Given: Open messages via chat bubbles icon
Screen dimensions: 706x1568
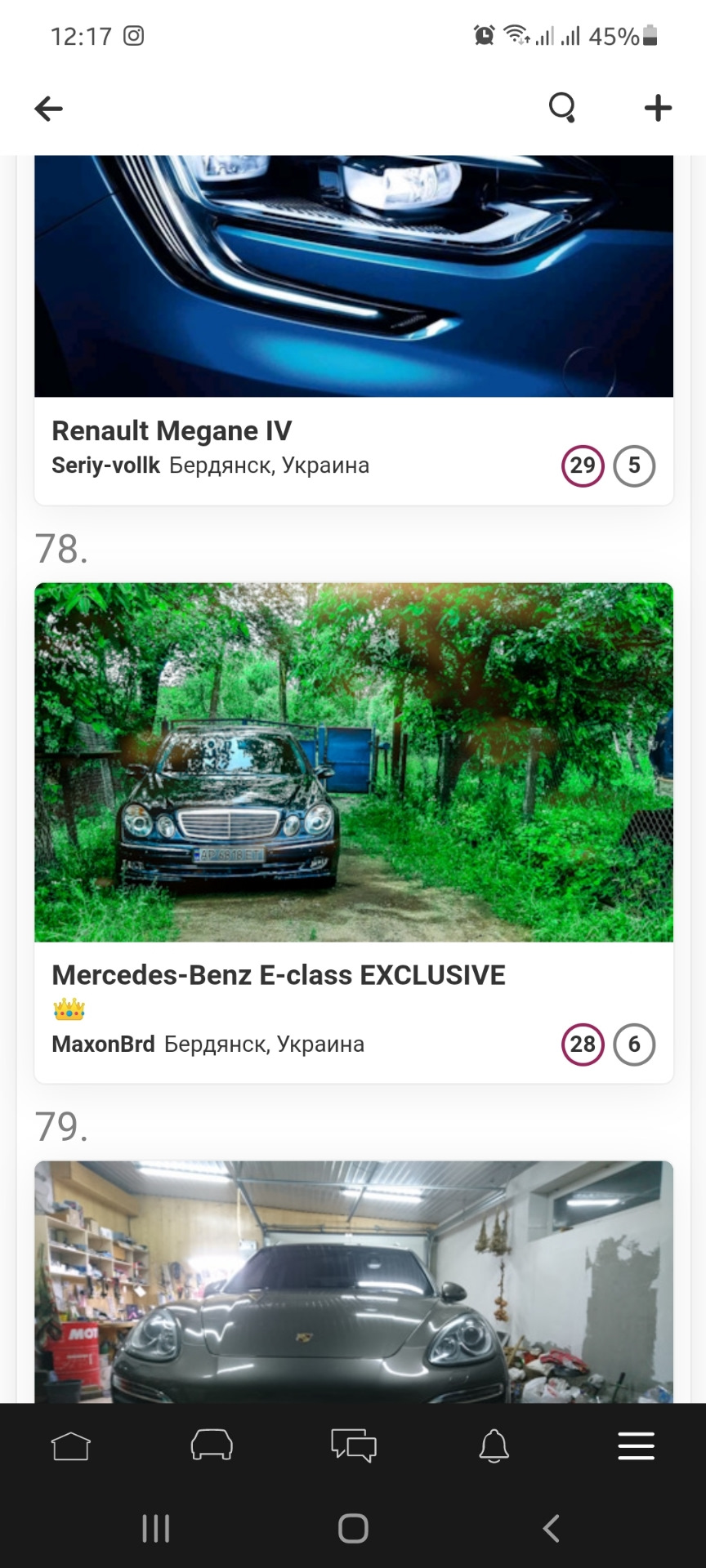Looking at the screenshot, I should click(353, 1446).
